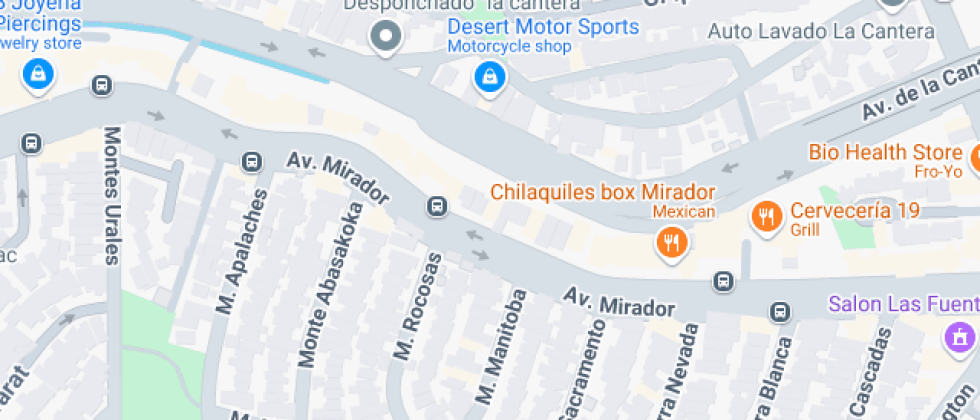Select the bus stop above M. Rocosas
Screen dimensions: 980x420
pyautogui.click(x=436, y=207)
